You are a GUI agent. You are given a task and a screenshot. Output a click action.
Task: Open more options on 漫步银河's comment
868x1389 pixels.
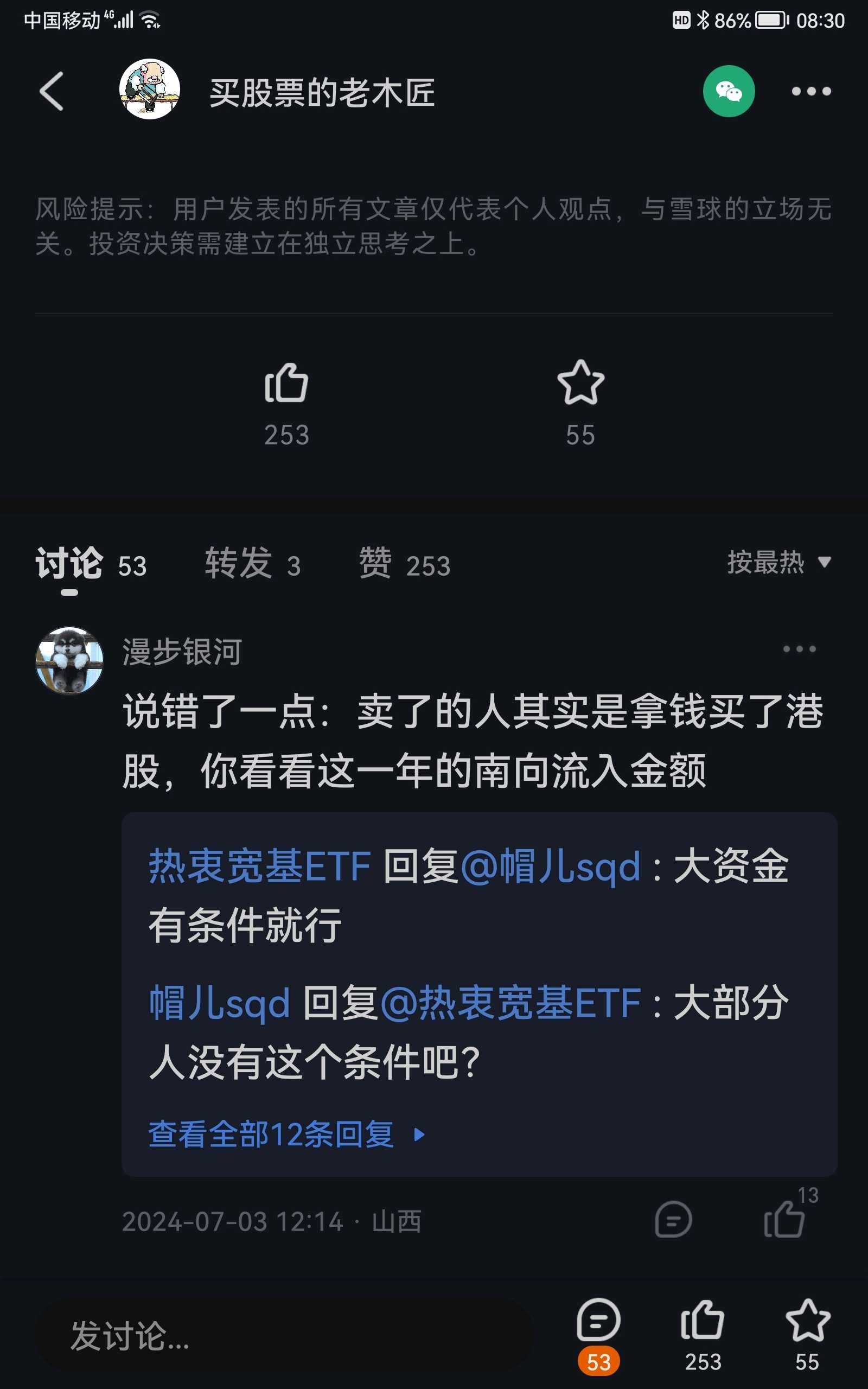click(800, 649)
